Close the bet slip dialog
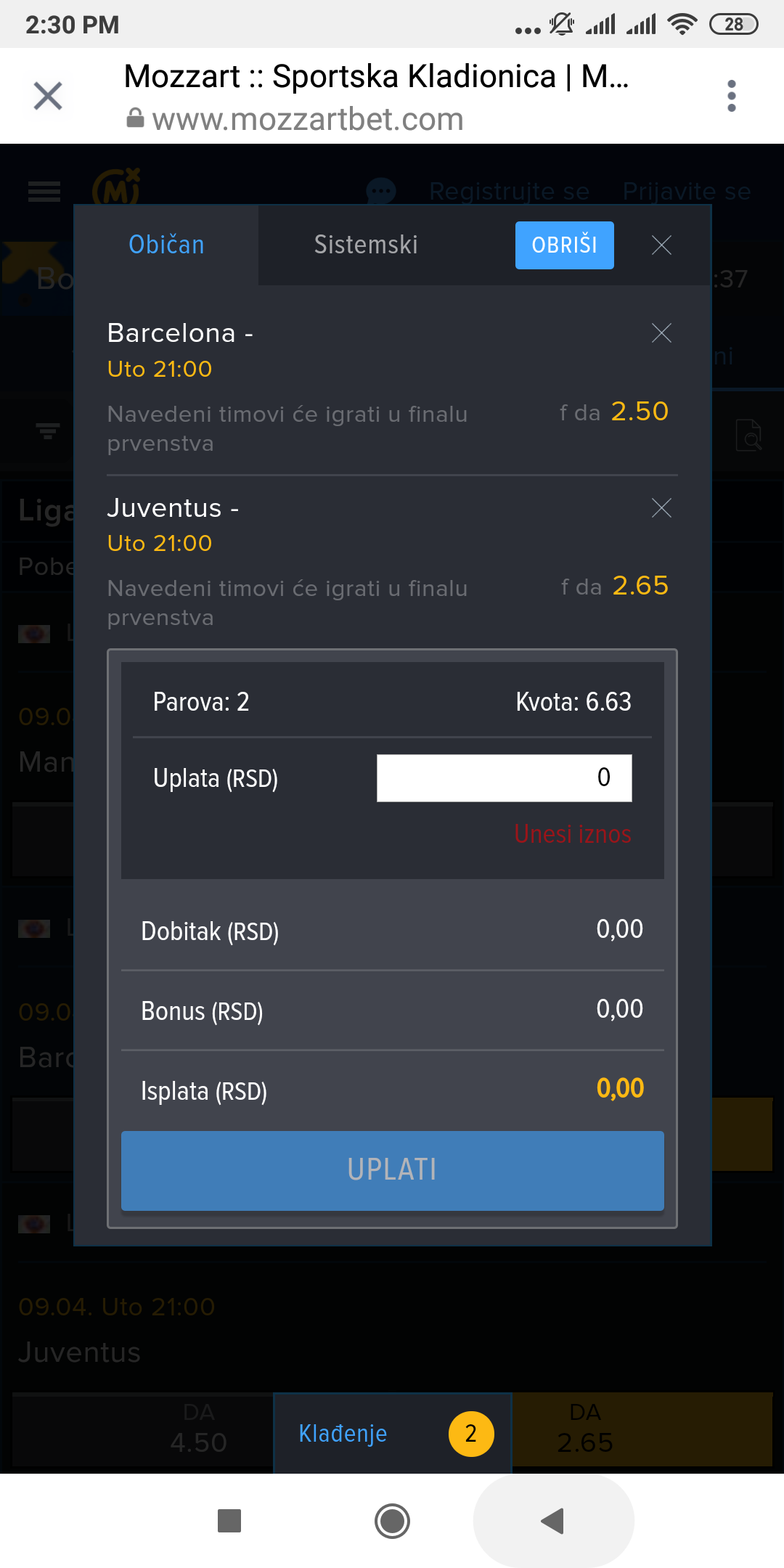The height and width of the screenshot is (1568, 784). click(661, 245)
